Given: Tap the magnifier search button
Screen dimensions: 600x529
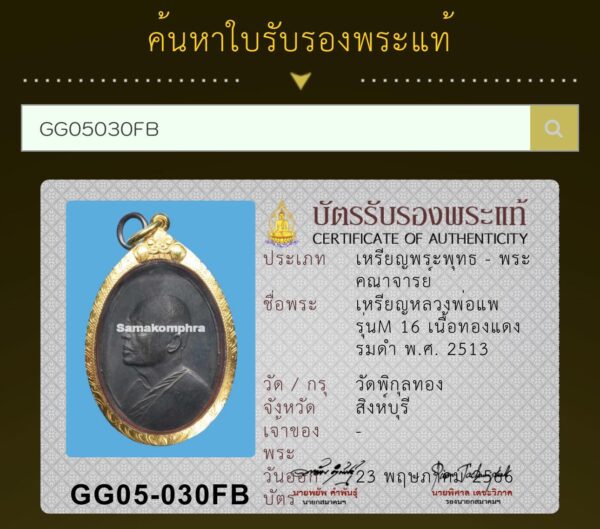Looking at the screenshot, I should [x=554, y=128].
